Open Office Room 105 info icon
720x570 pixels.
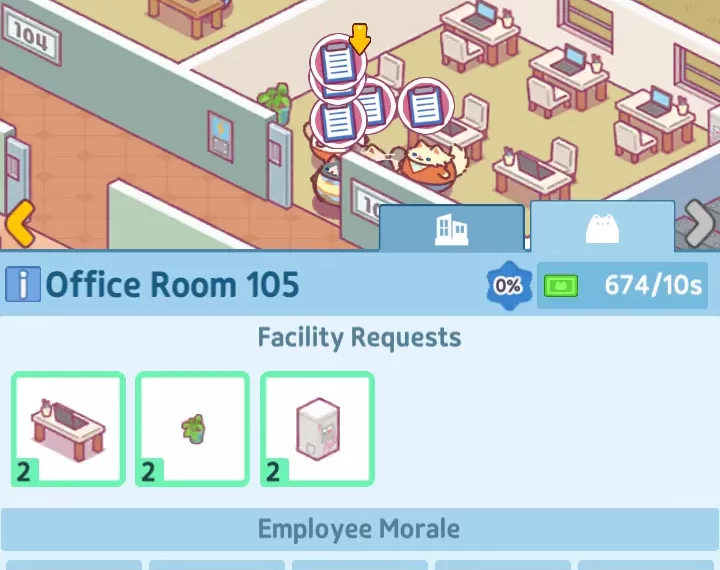click(22, 285)
